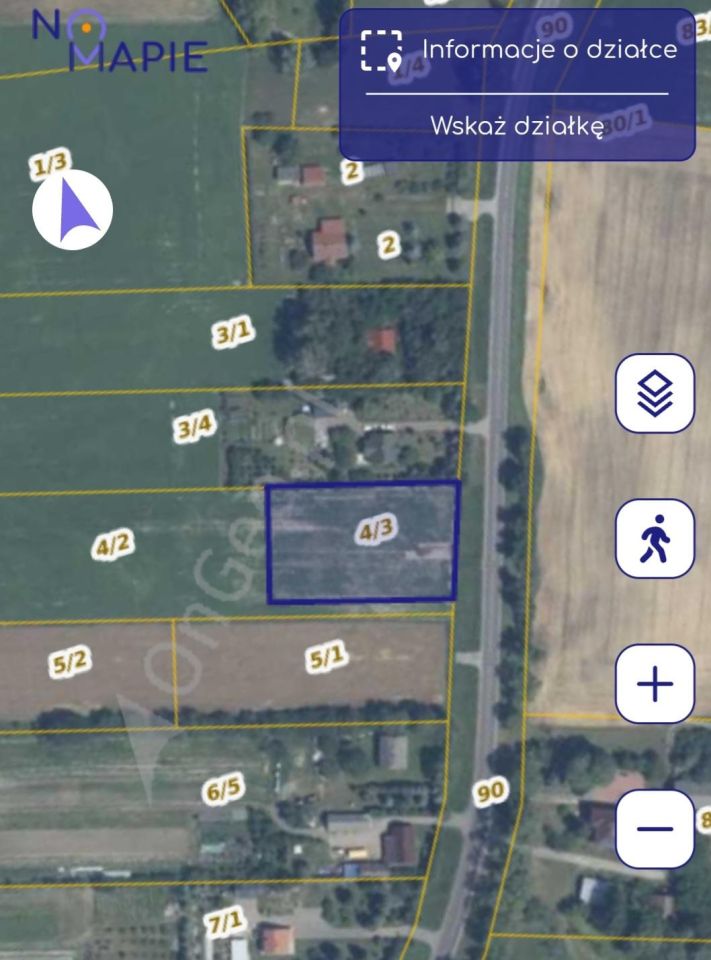The image size is (711, 960).
Task: Select the Wskaż działkę option
Action: [517, 126]
